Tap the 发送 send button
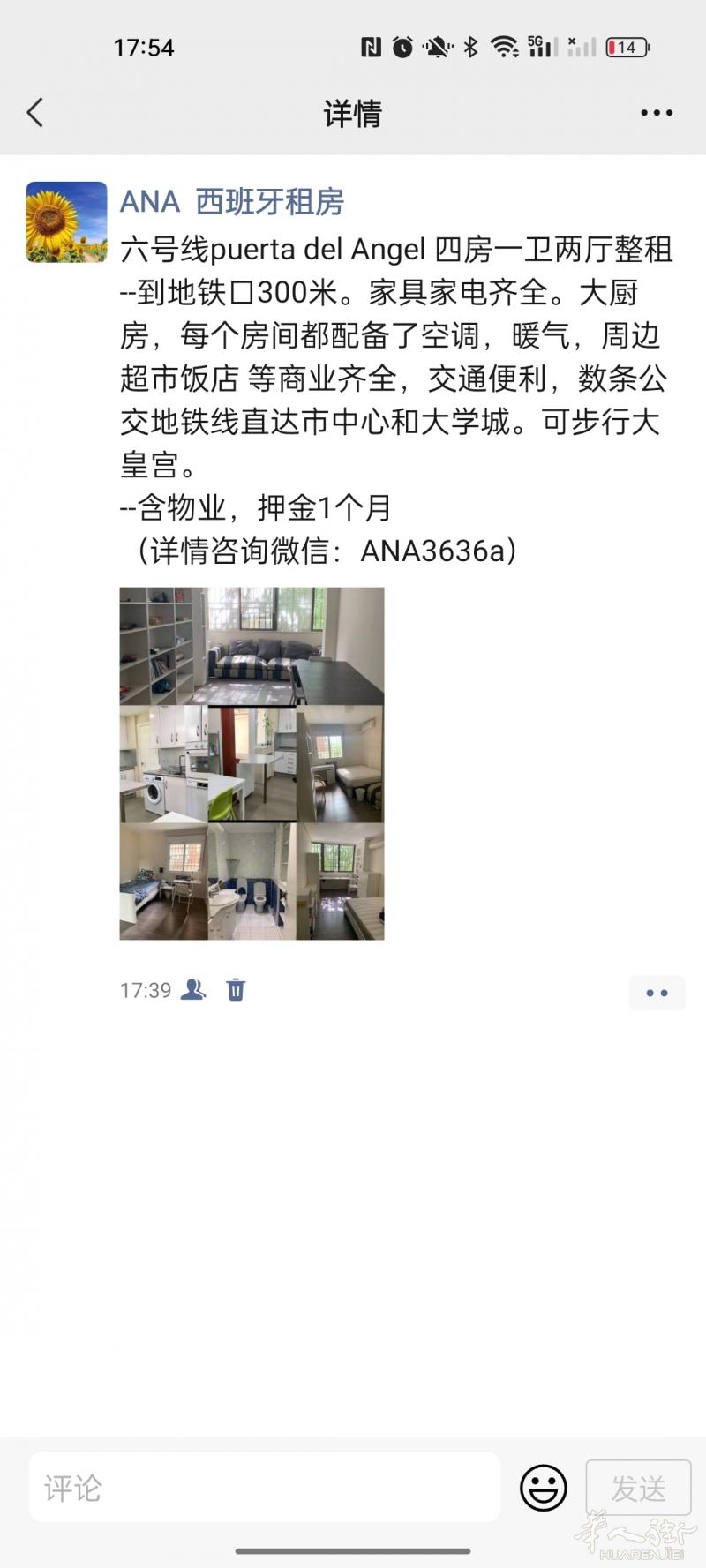Screen dimensions: 706x1568 638,1489
